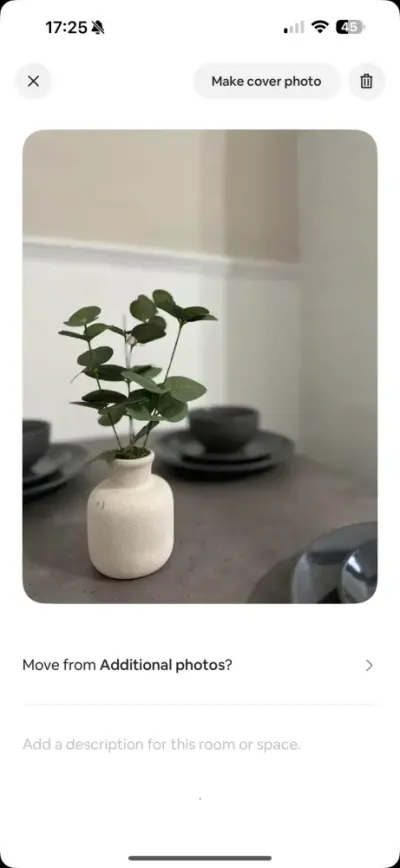
Task: Tap the room description field
Action: [x=200, y=745]
